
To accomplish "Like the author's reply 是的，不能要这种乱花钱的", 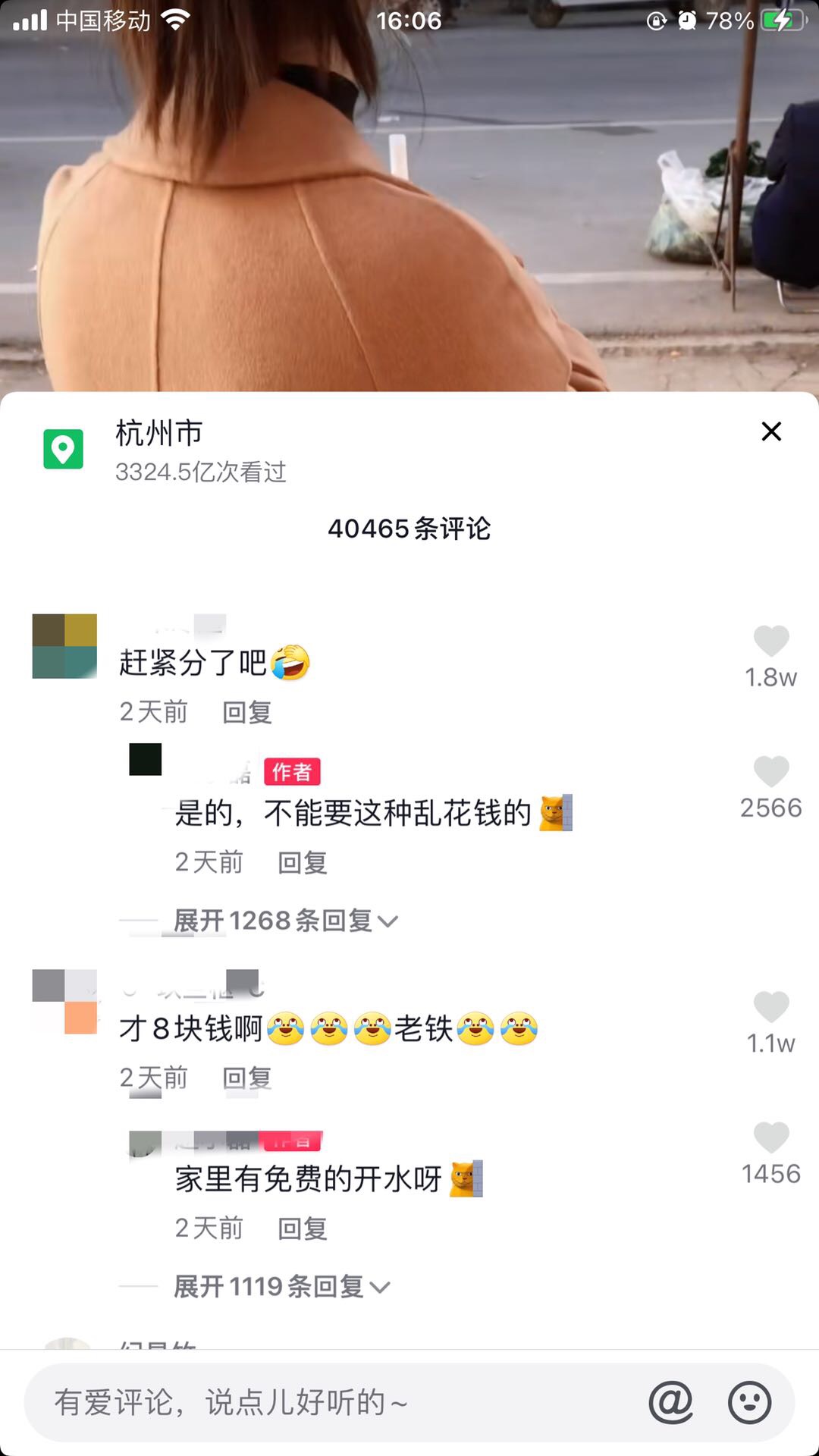I will [x=770, y=772].
